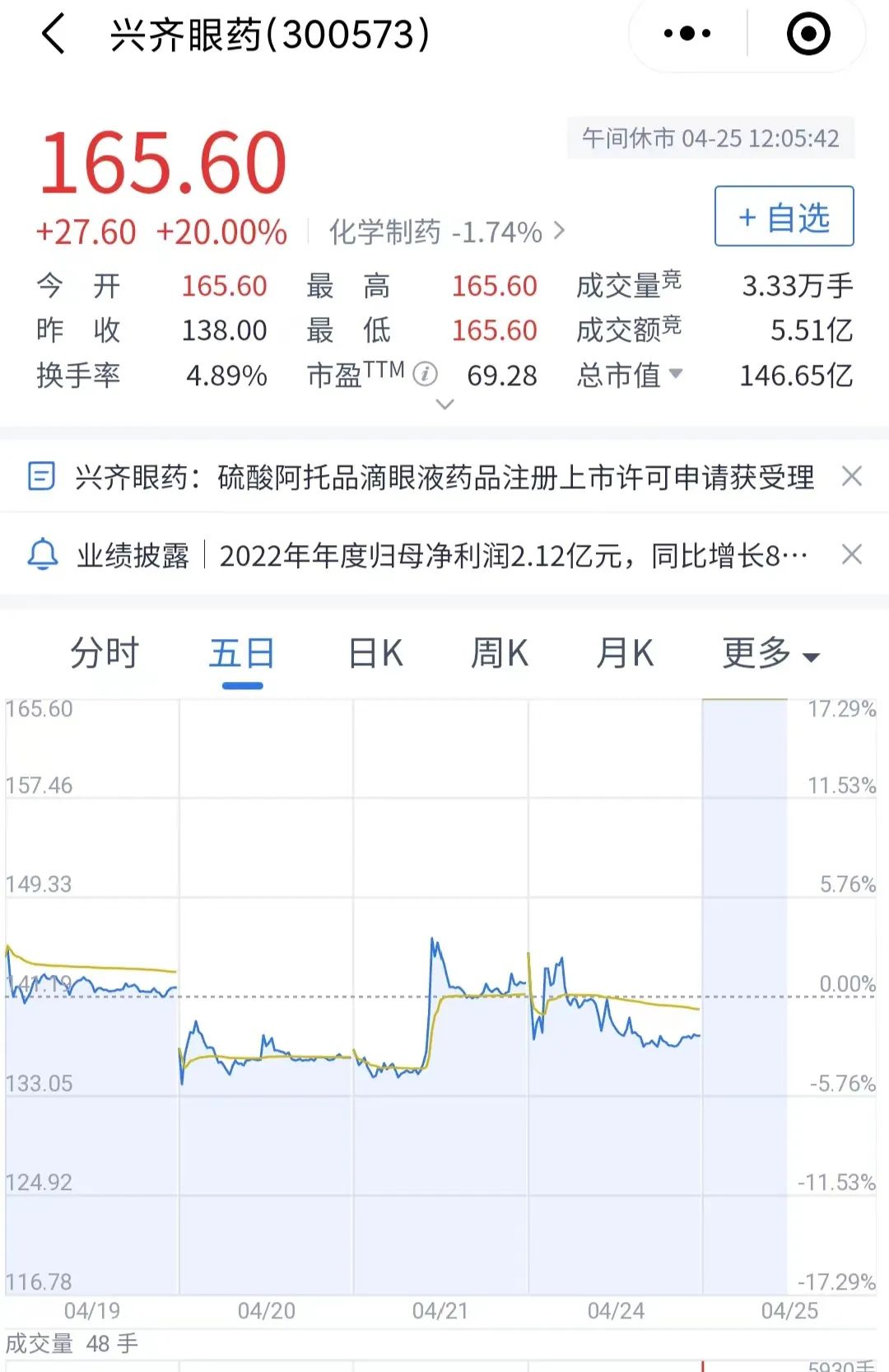Show the 周K chart
The height and width of the screenshot is (1372, 889).
tap(499, 654)
